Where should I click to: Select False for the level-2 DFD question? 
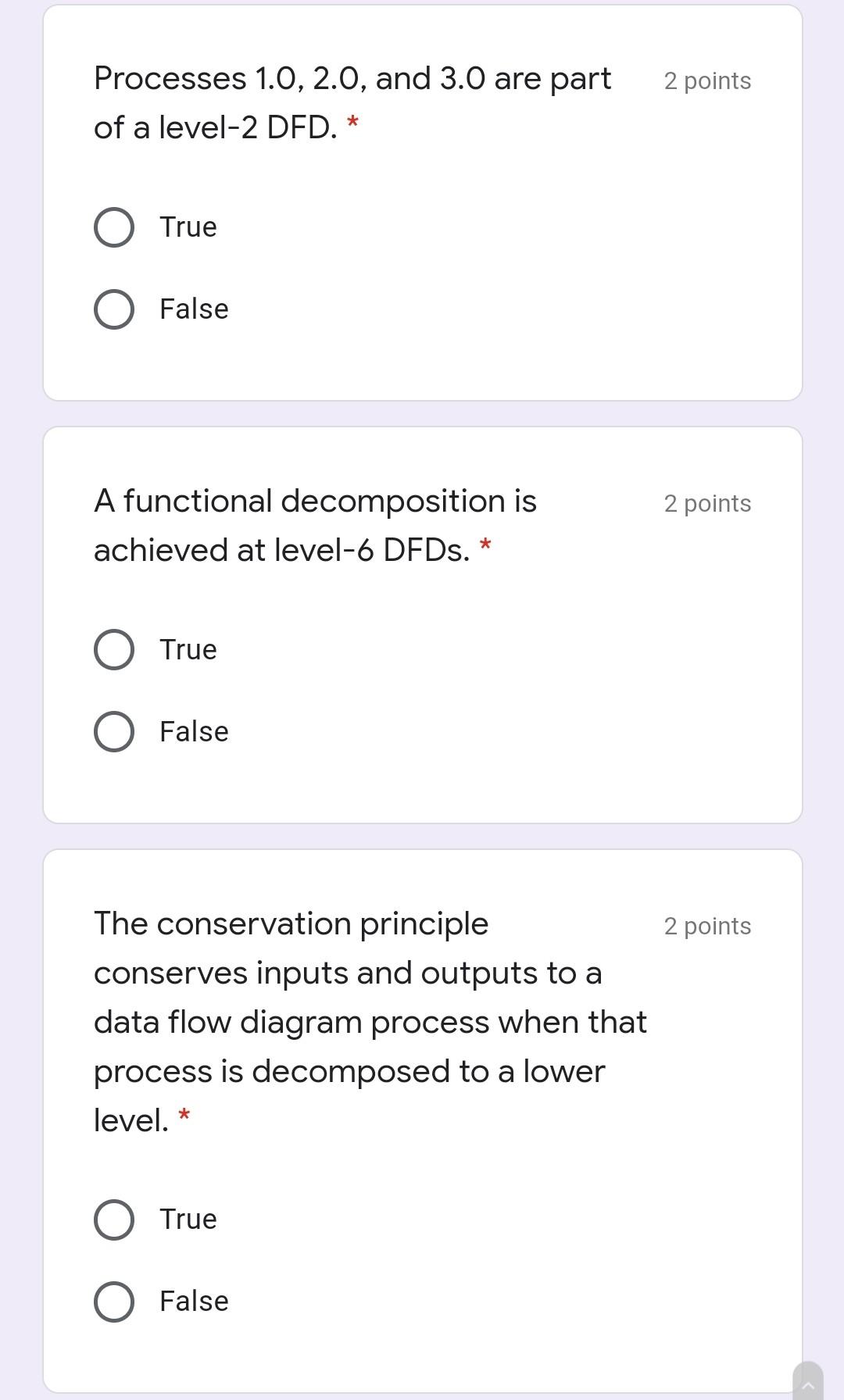click(x=114, y=309)
